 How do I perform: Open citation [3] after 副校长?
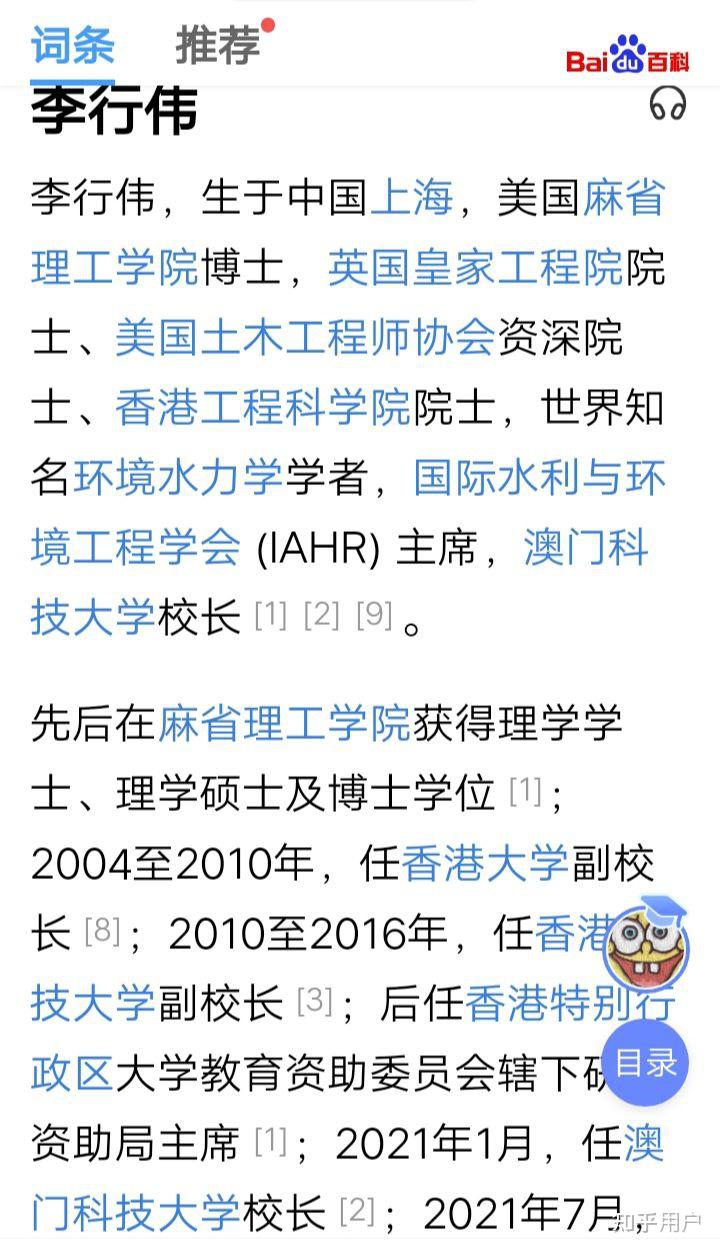click(314, 1001)
